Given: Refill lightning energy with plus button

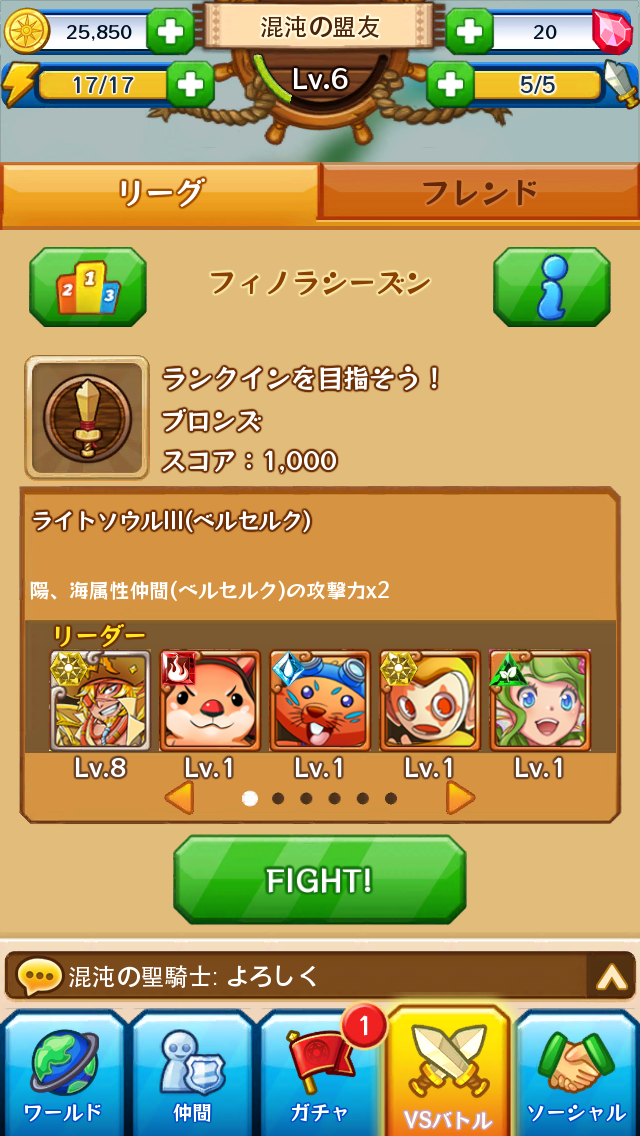Looking at the screenshot, I should click(189, 84).
